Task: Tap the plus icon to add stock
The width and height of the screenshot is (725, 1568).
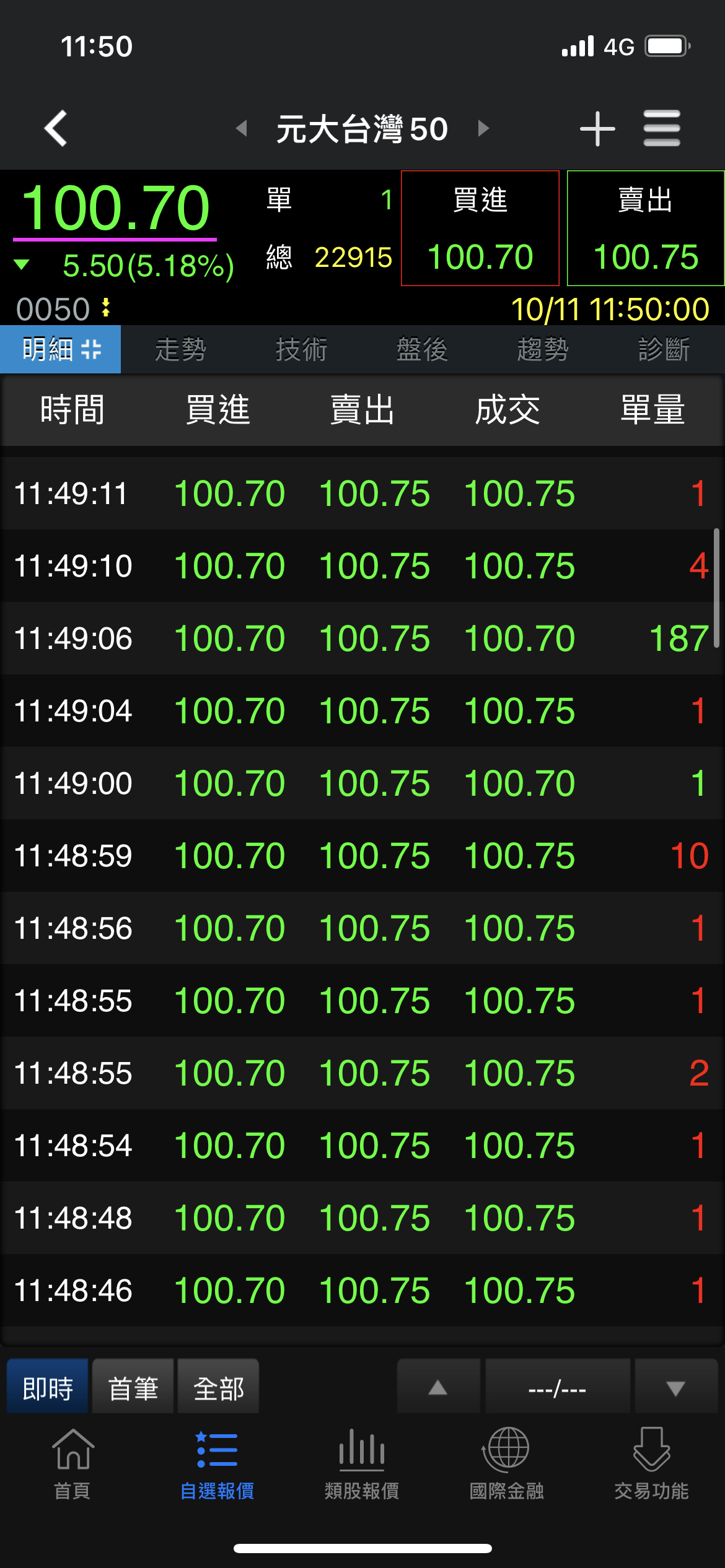Action: [597, 129]
